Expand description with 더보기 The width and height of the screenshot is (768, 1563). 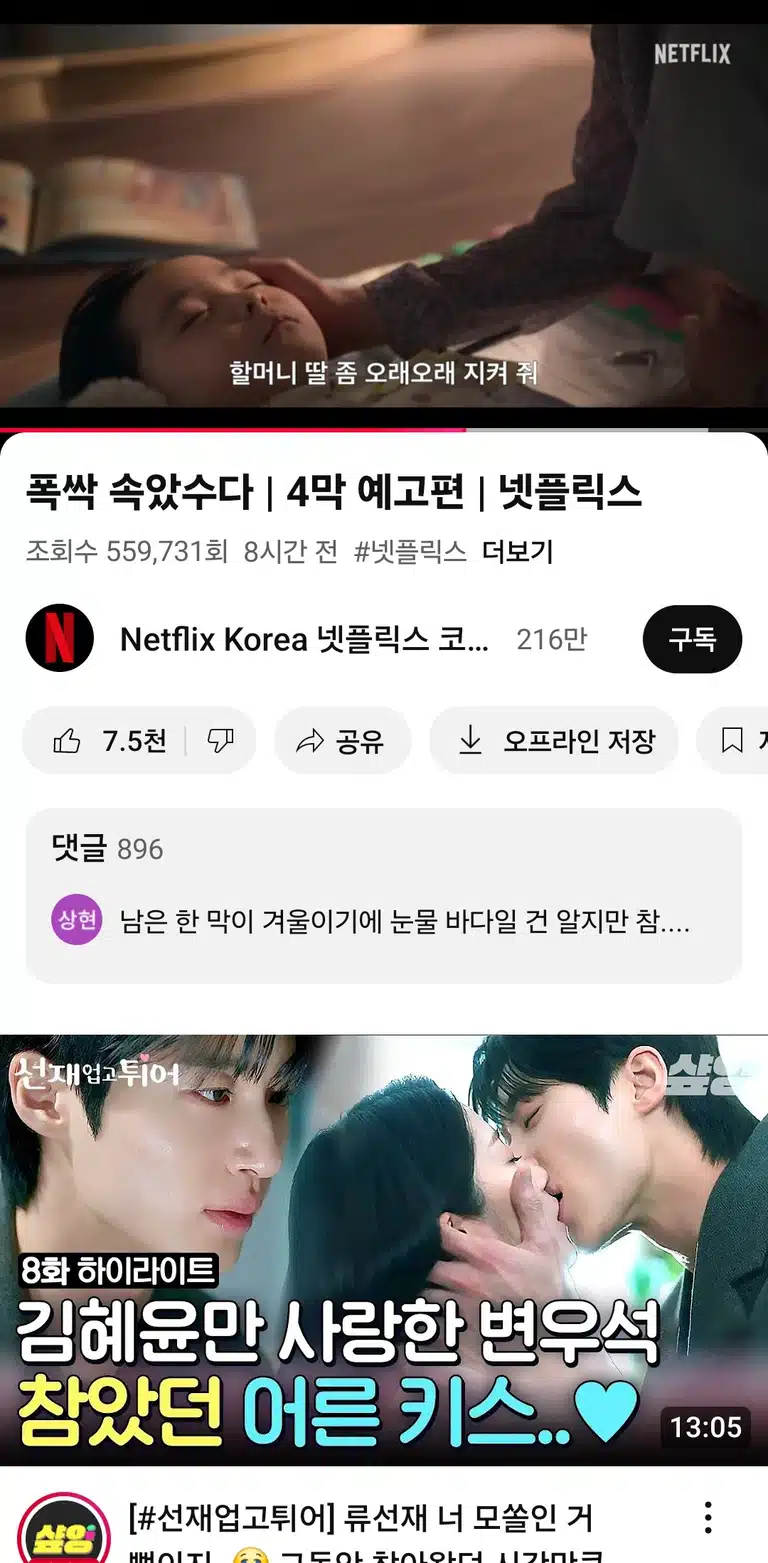coord(517,551)
